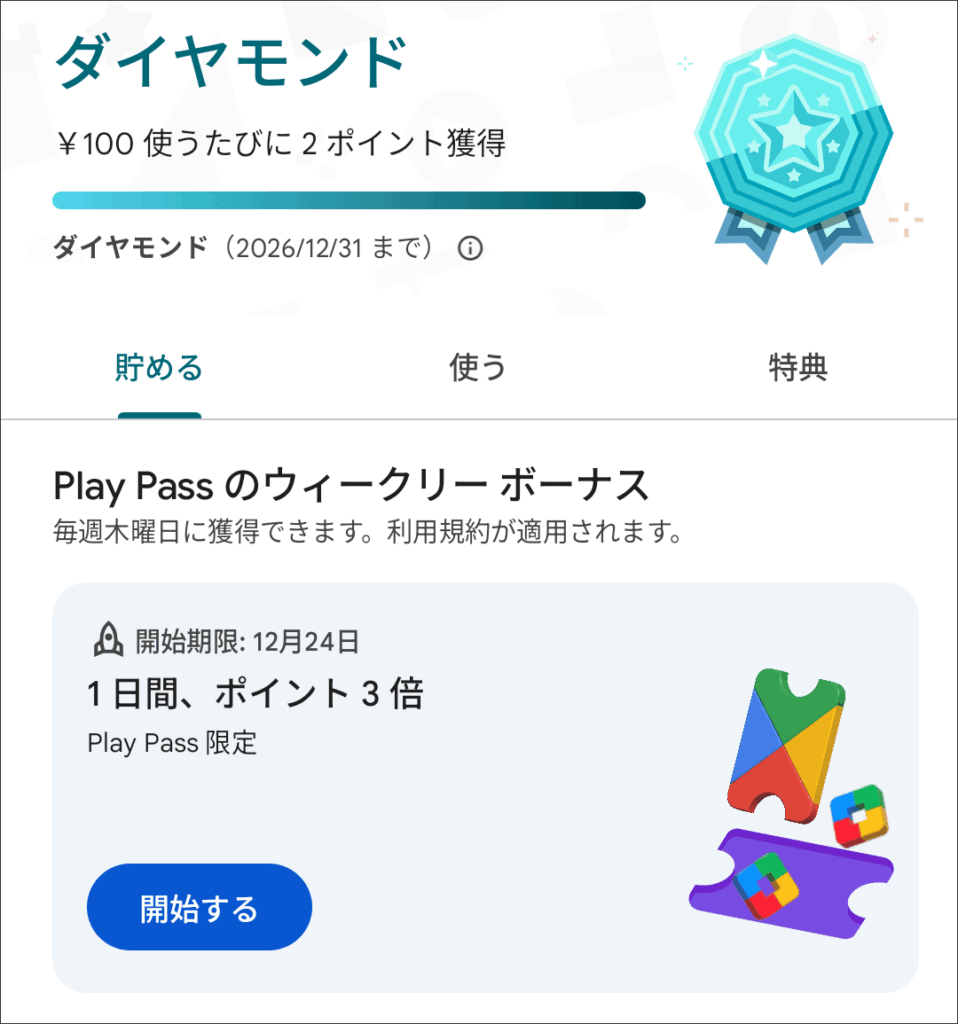Viewport: 958px width, 1024px height.
Task: Open the info icon next to ダイヤモンド expiry date
Action: (470, 248)
